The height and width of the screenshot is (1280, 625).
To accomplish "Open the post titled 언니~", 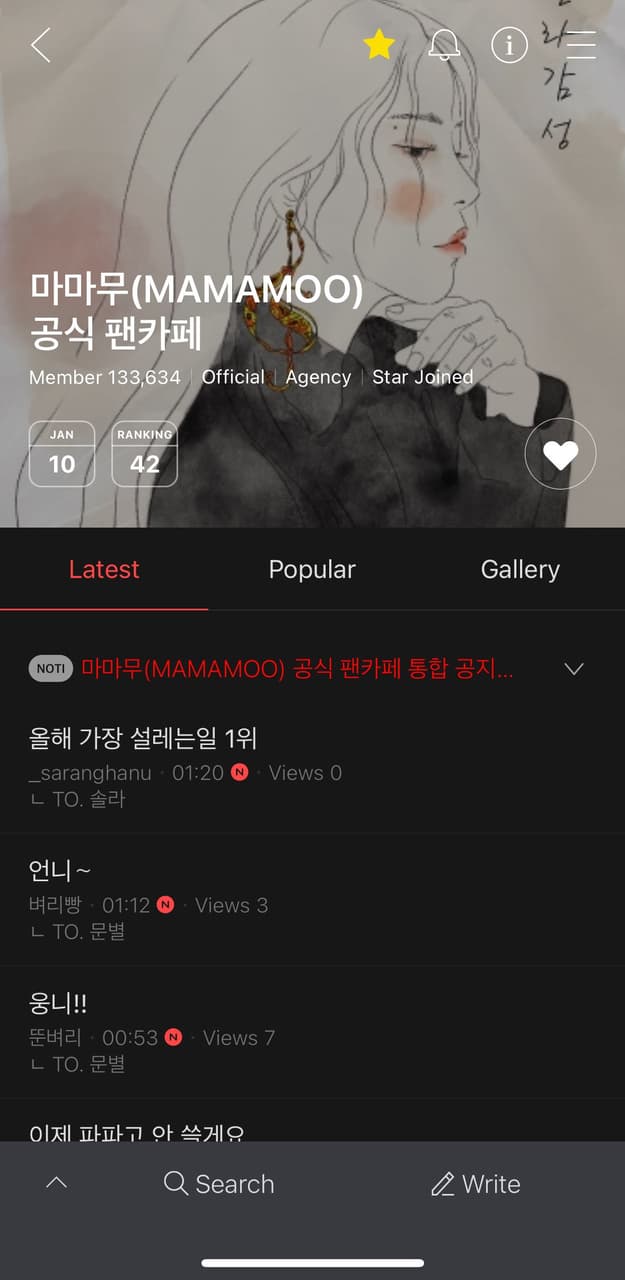I will coord(60,871).
